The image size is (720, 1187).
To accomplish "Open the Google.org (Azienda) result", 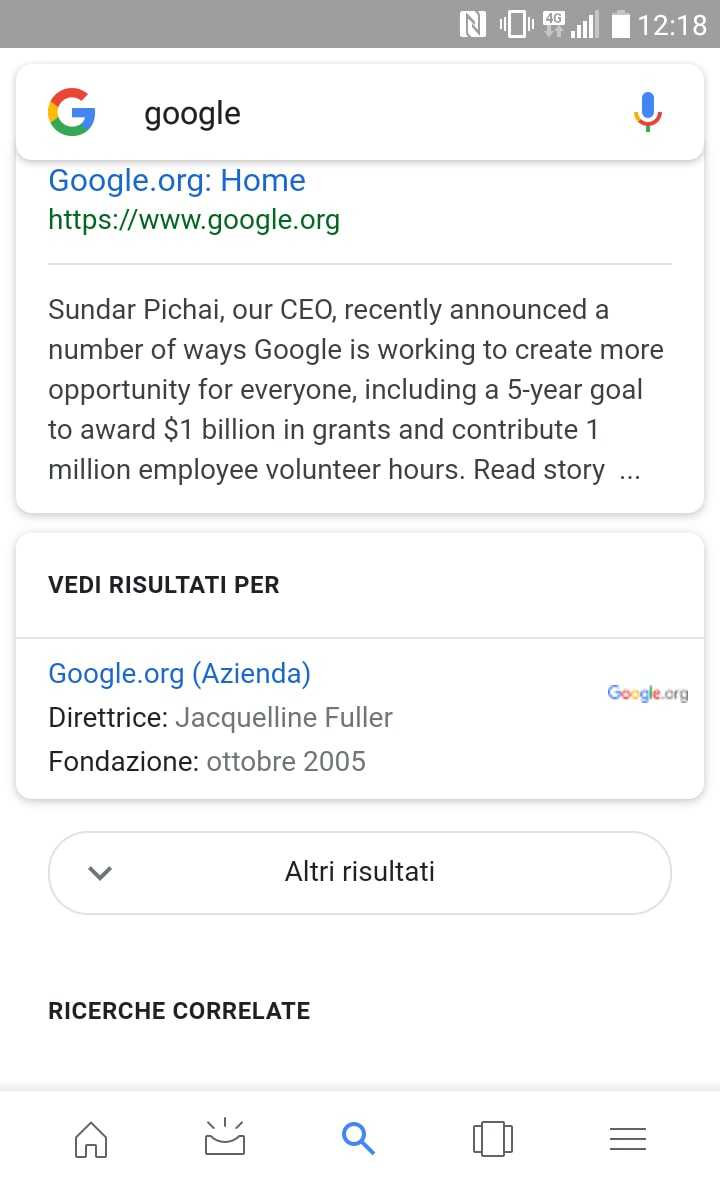I will coord(179,674).
